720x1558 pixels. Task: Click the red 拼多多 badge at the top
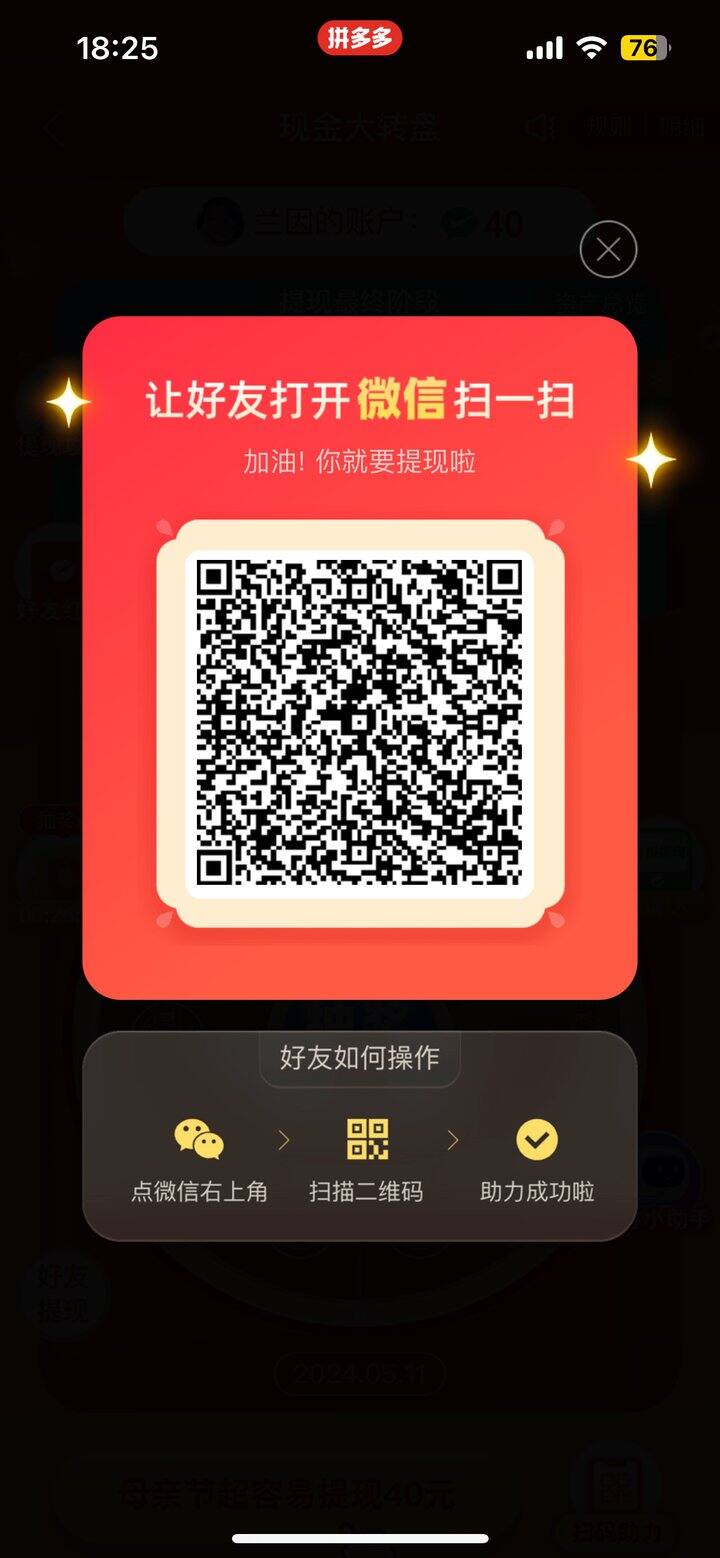pyautogui.click(x=359, y=40)
